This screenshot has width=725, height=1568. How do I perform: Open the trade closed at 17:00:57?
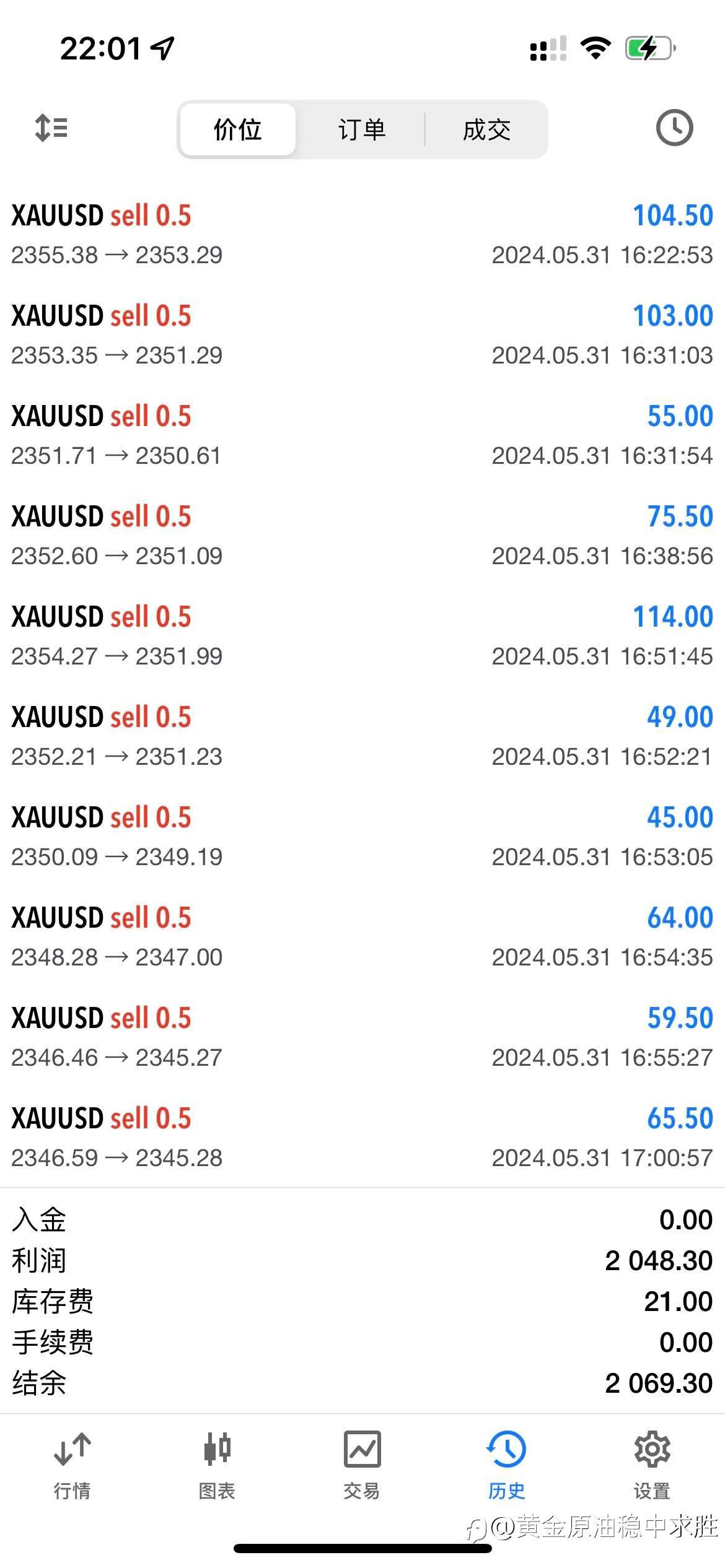point(362,1138)
